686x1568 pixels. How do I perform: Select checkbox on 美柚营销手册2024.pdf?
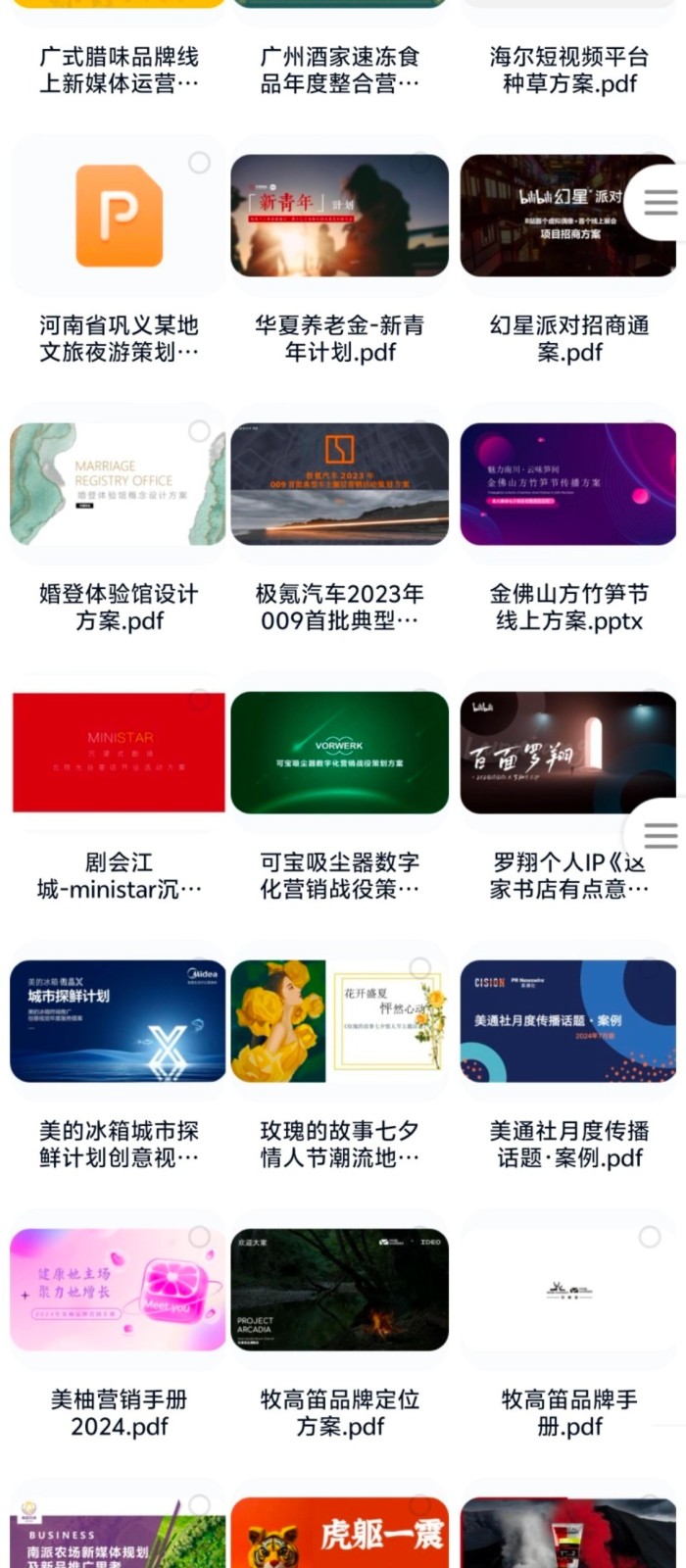[200, 1237]
